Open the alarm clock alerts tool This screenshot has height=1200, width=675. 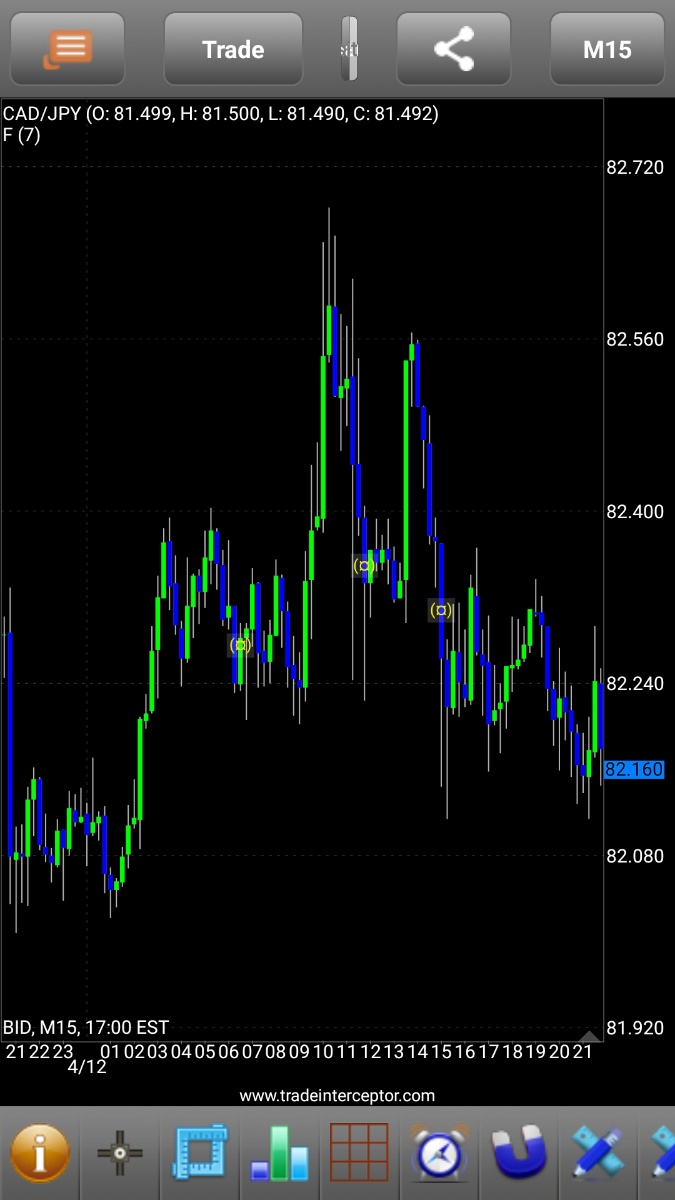tap(440, 1153)
